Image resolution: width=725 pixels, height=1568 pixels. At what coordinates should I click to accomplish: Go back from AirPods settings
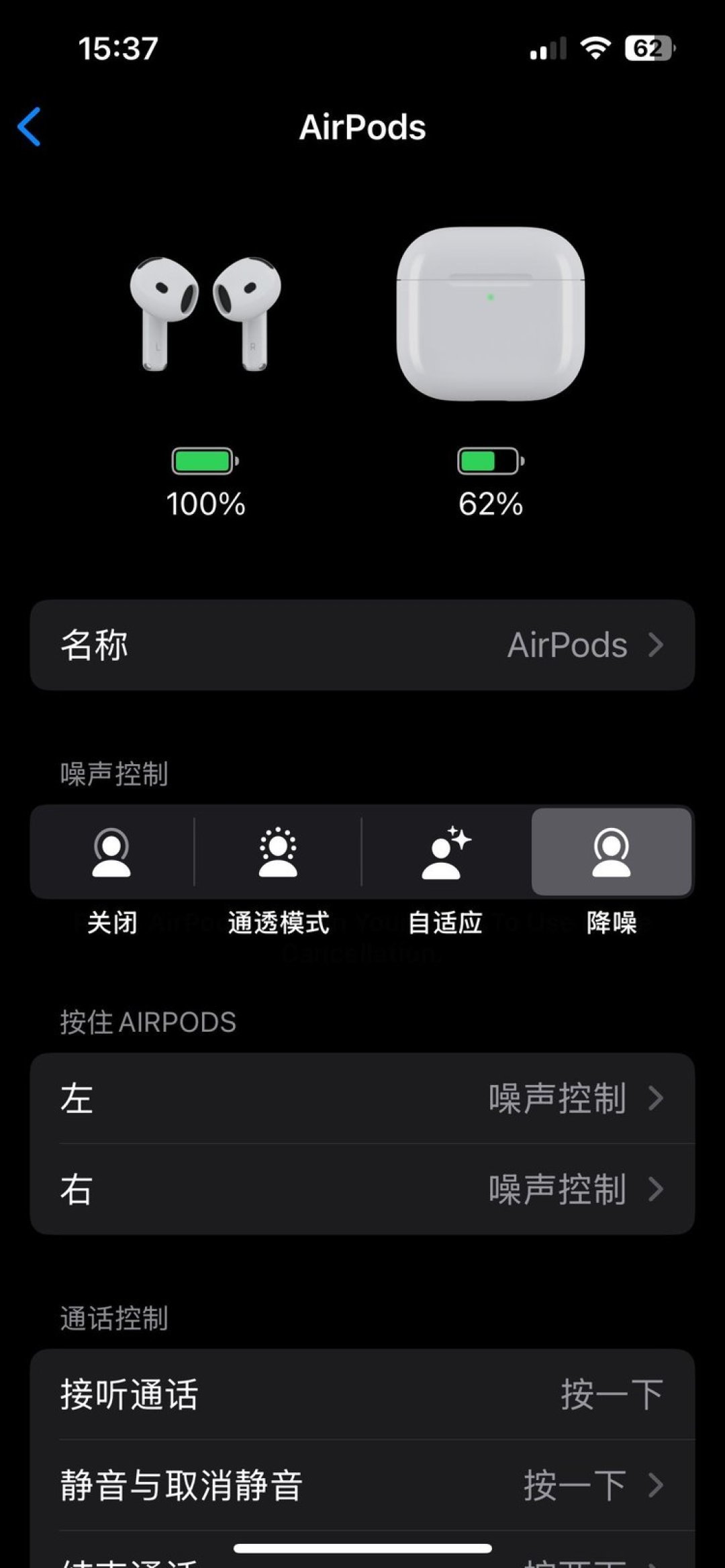[x=30, y=126]
